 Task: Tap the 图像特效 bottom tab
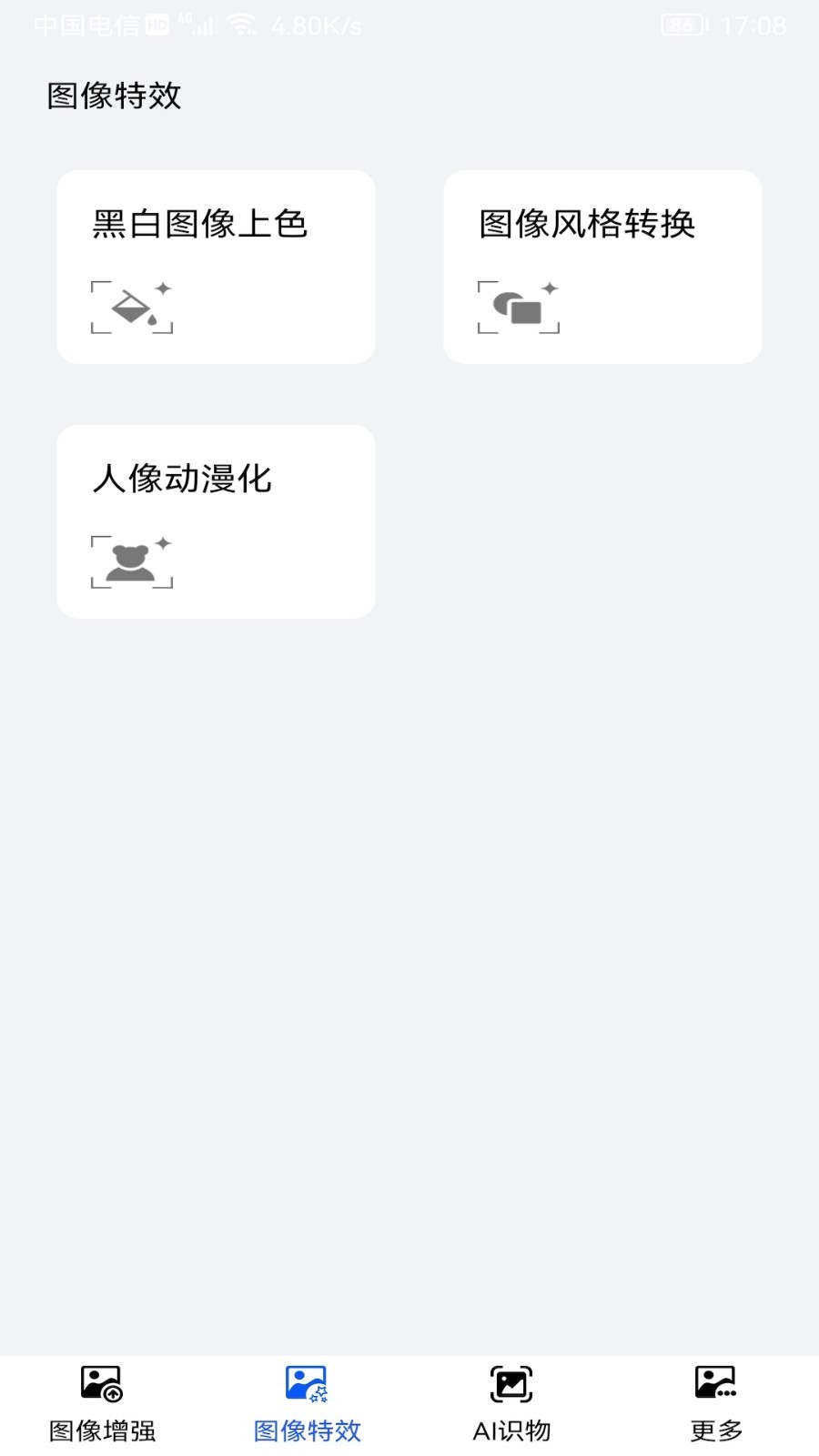(307, 1404)
